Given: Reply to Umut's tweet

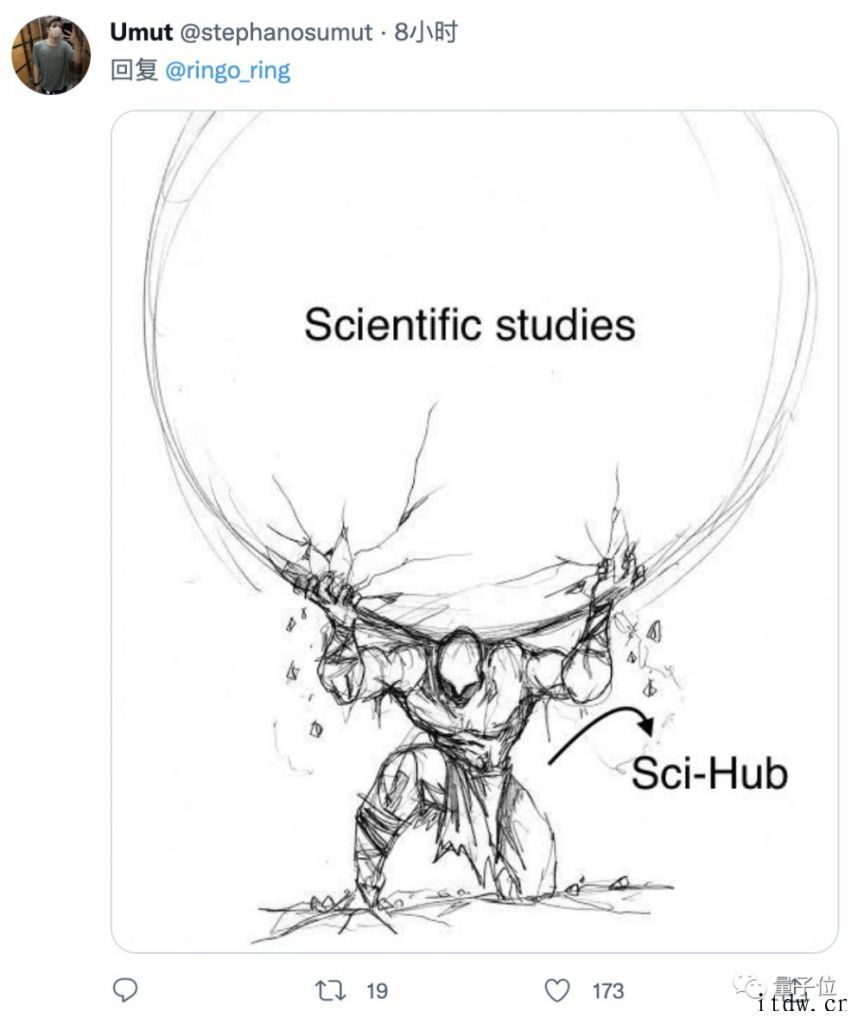Looking at the screenshot, I should [x=125, y=990].
